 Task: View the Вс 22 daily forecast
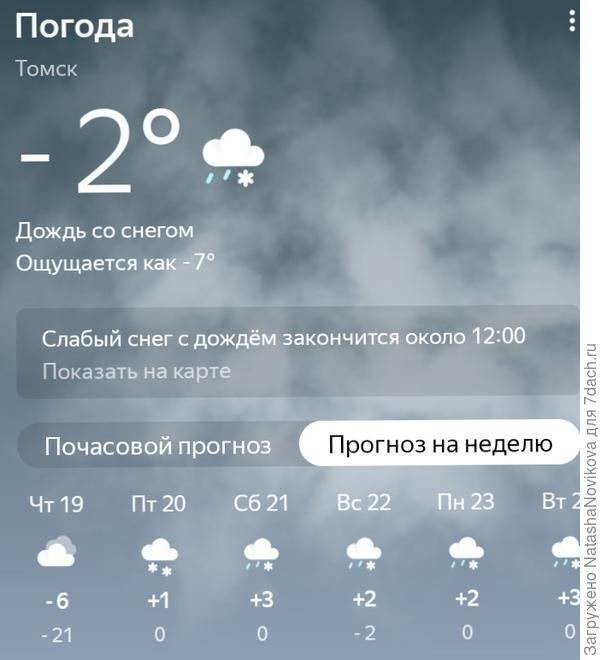[x=364, y=565]
